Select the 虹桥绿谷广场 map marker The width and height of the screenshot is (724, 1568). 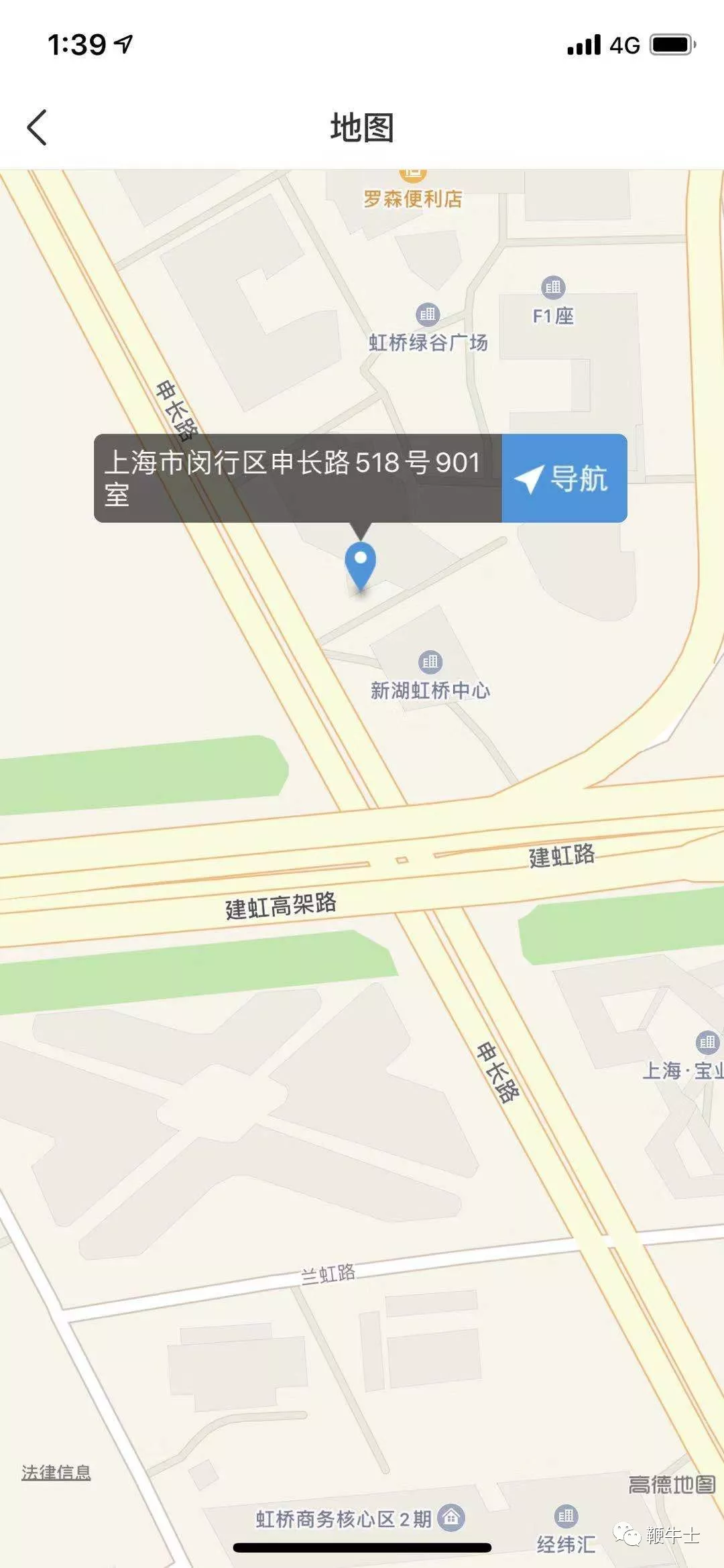click(x=428, y=315)
